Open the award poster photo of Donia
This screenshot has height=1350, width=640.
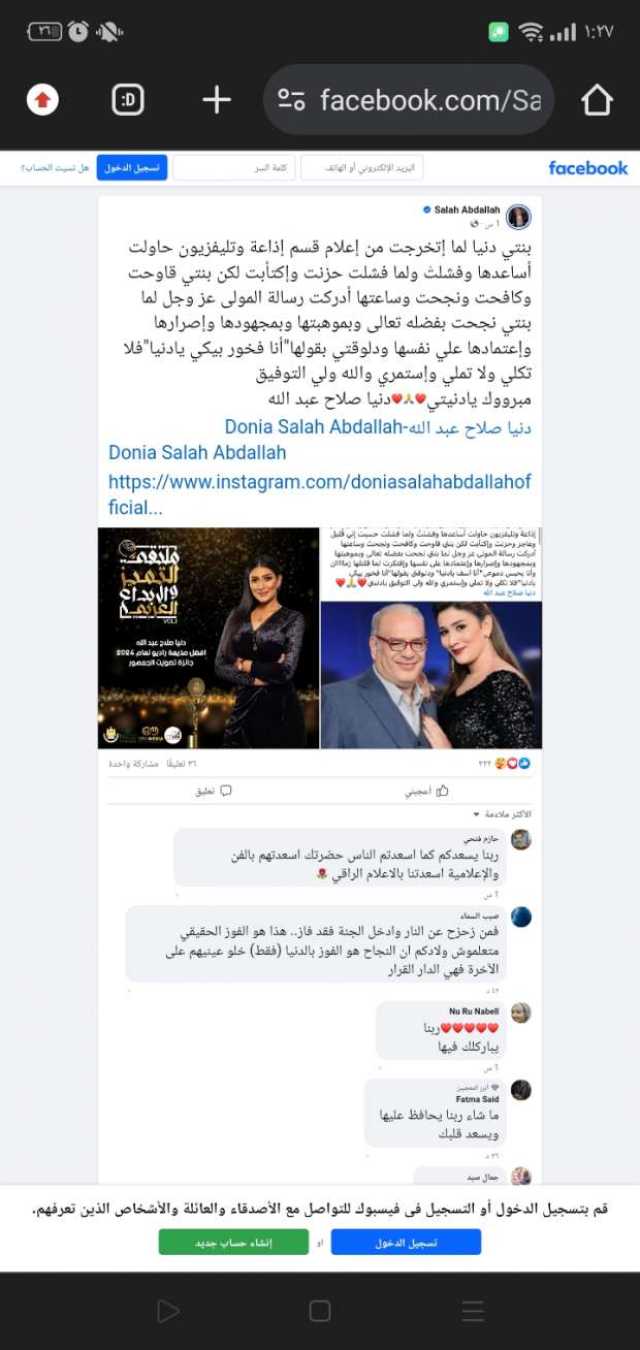208,638
